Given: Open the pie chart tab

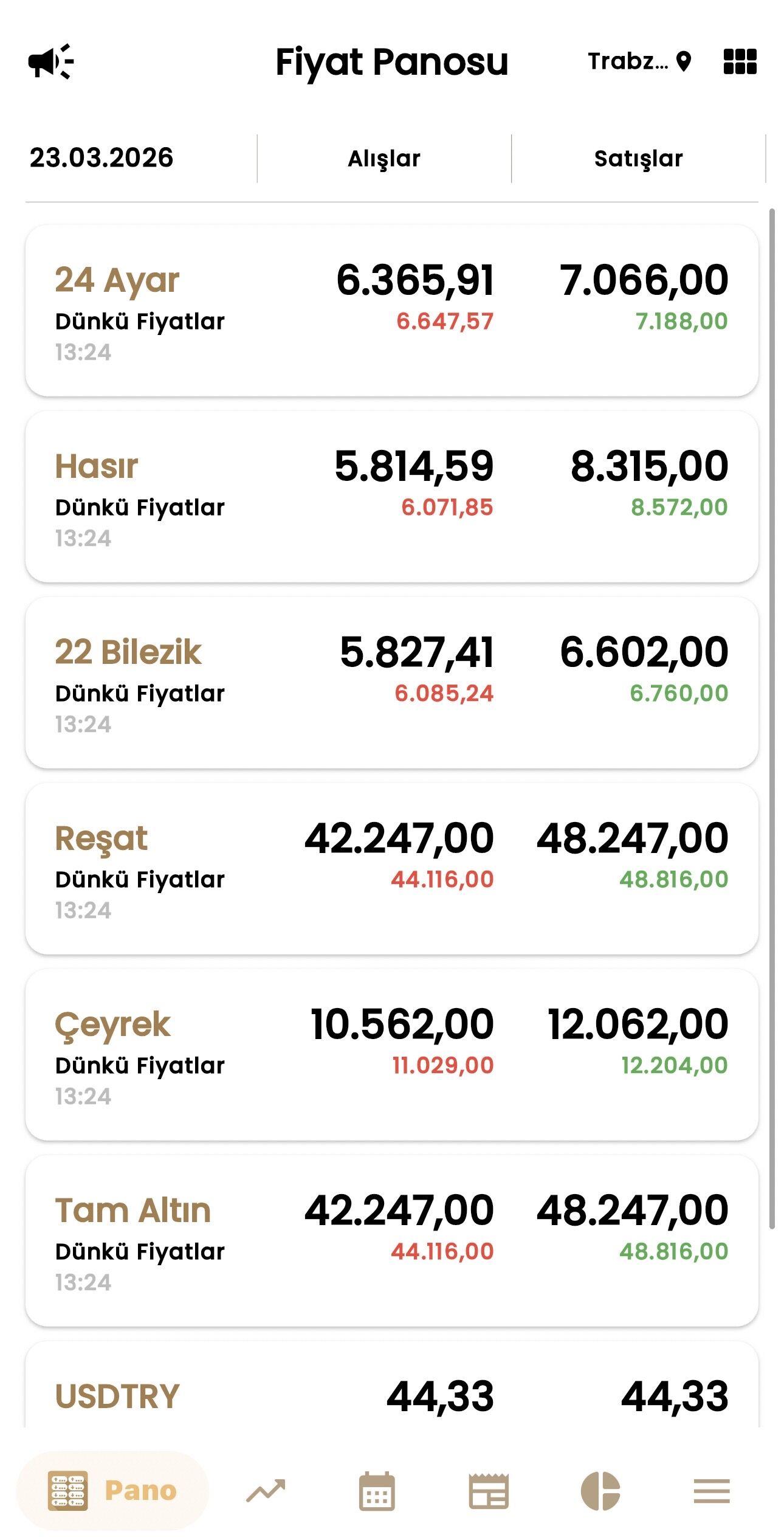Looking at the screenshot, I should [600, 1491].
